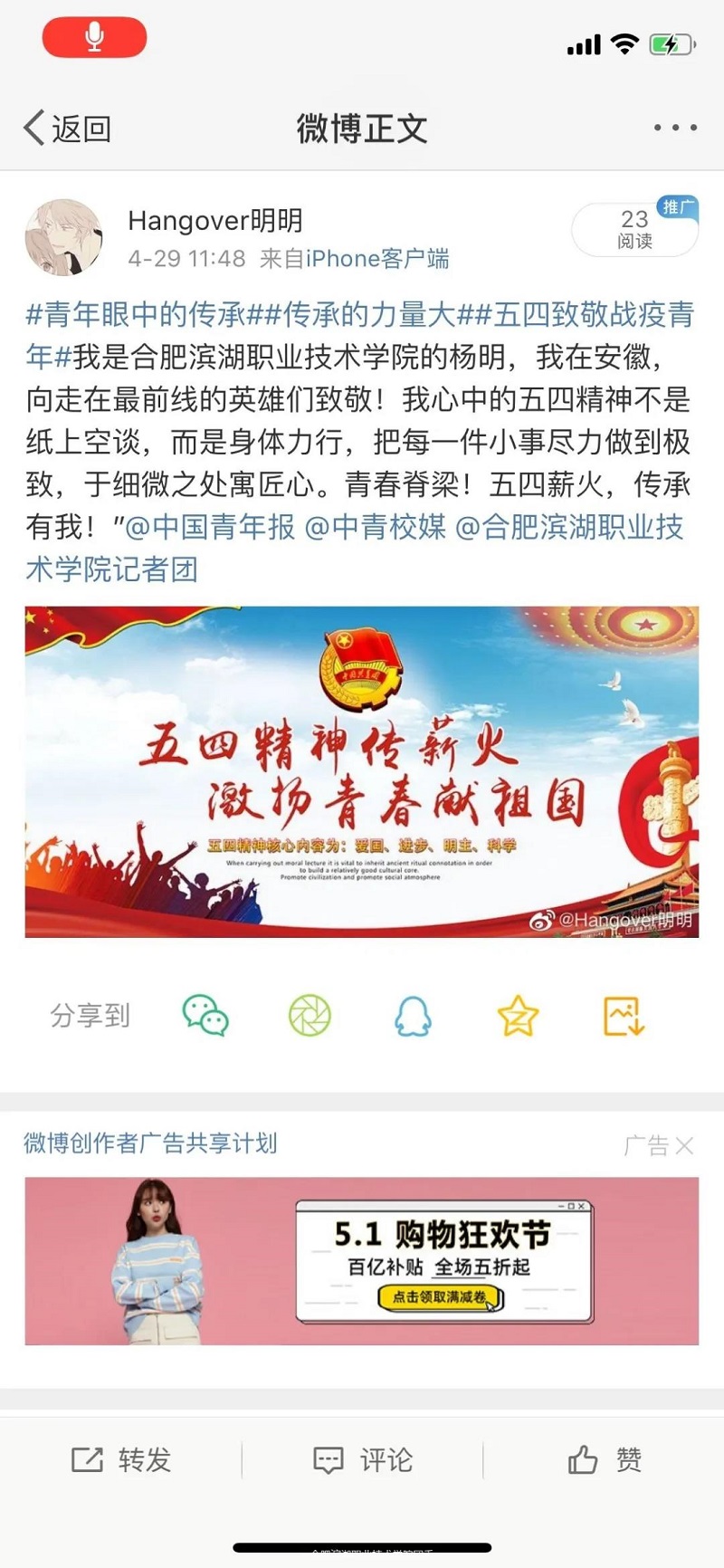The width and height of the screenshot is (724, 1568).
Task: Save the post as a picture
Action: point(624,1016)
